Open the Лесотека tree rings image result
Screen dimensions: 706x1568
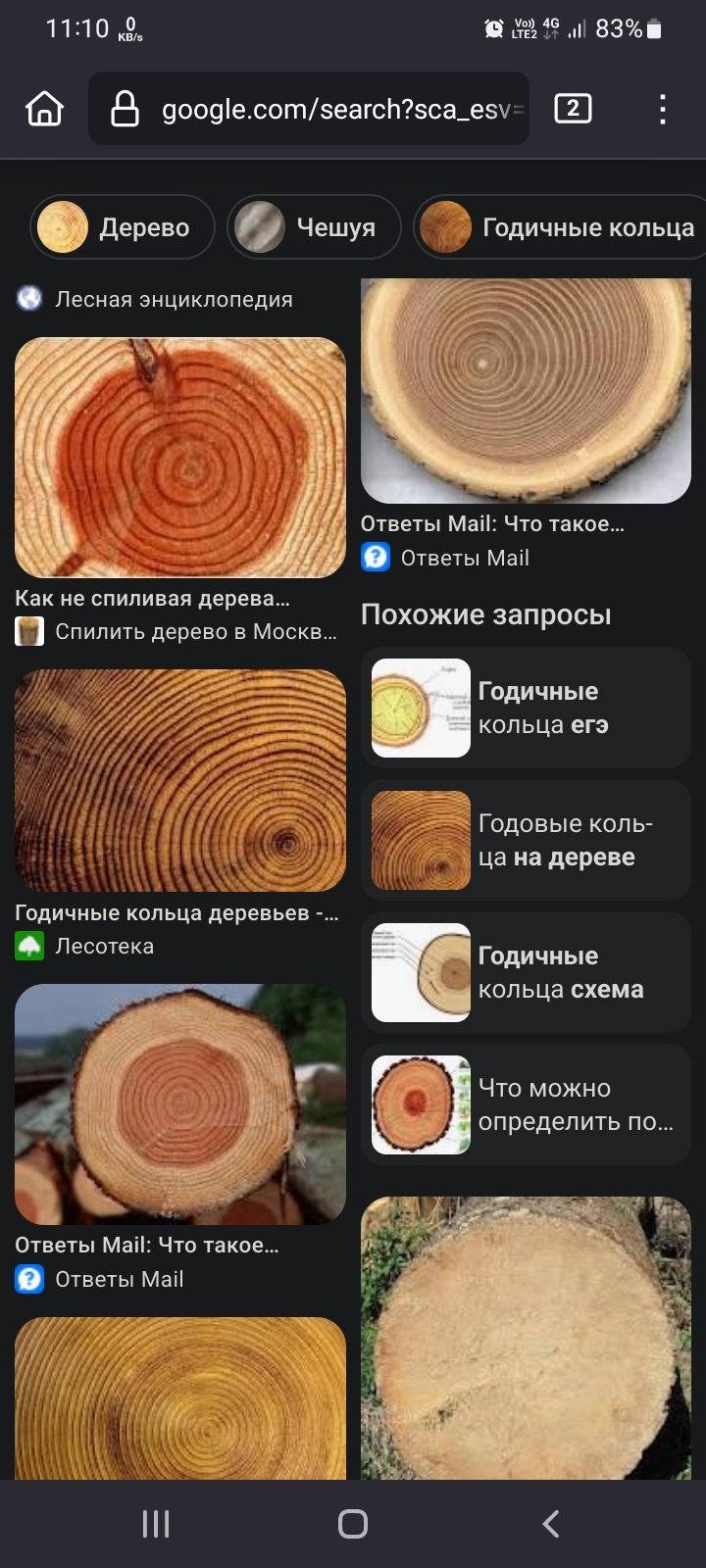tap(180, 780)
